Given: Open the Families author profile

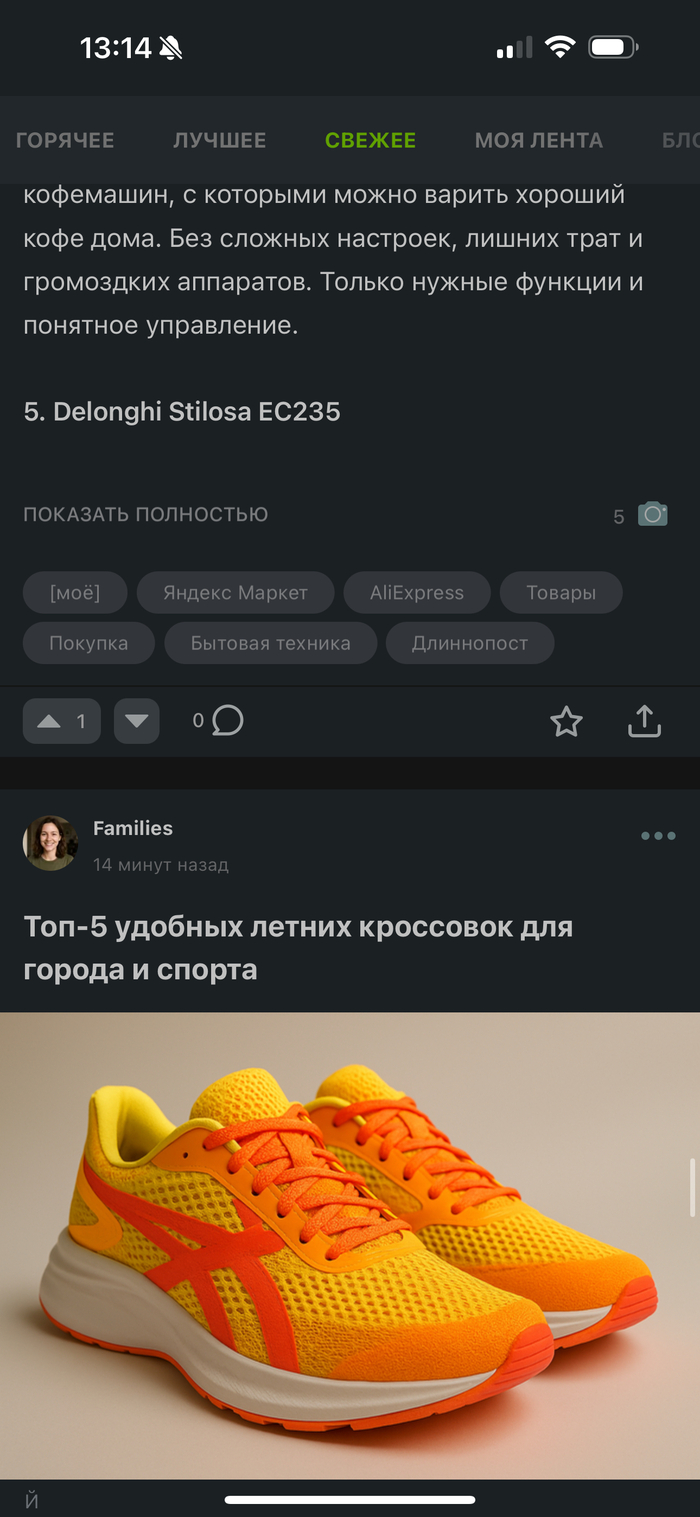Looking at the screenshot, I should (132, 828).
